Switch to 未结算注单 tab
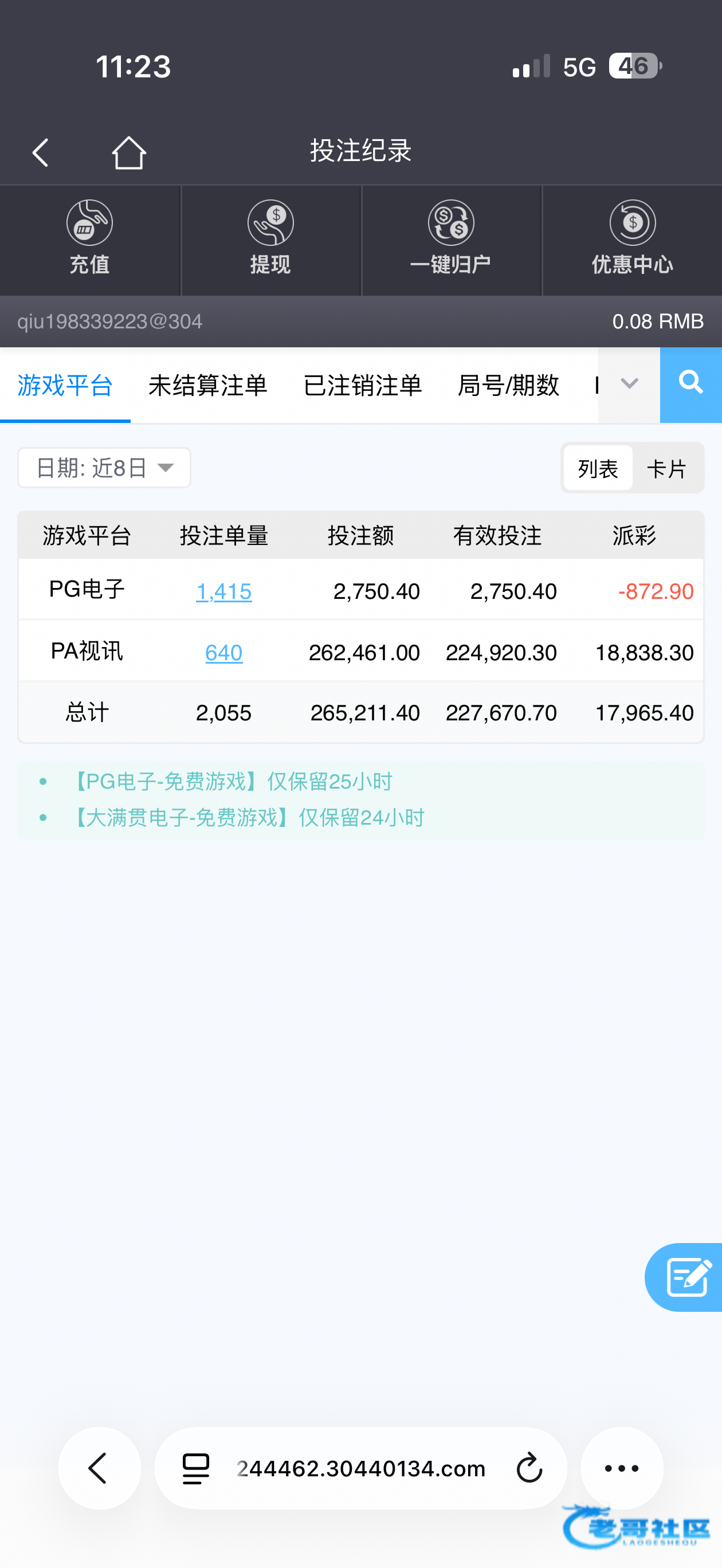The image size is (722, 1568). point(207,385)
